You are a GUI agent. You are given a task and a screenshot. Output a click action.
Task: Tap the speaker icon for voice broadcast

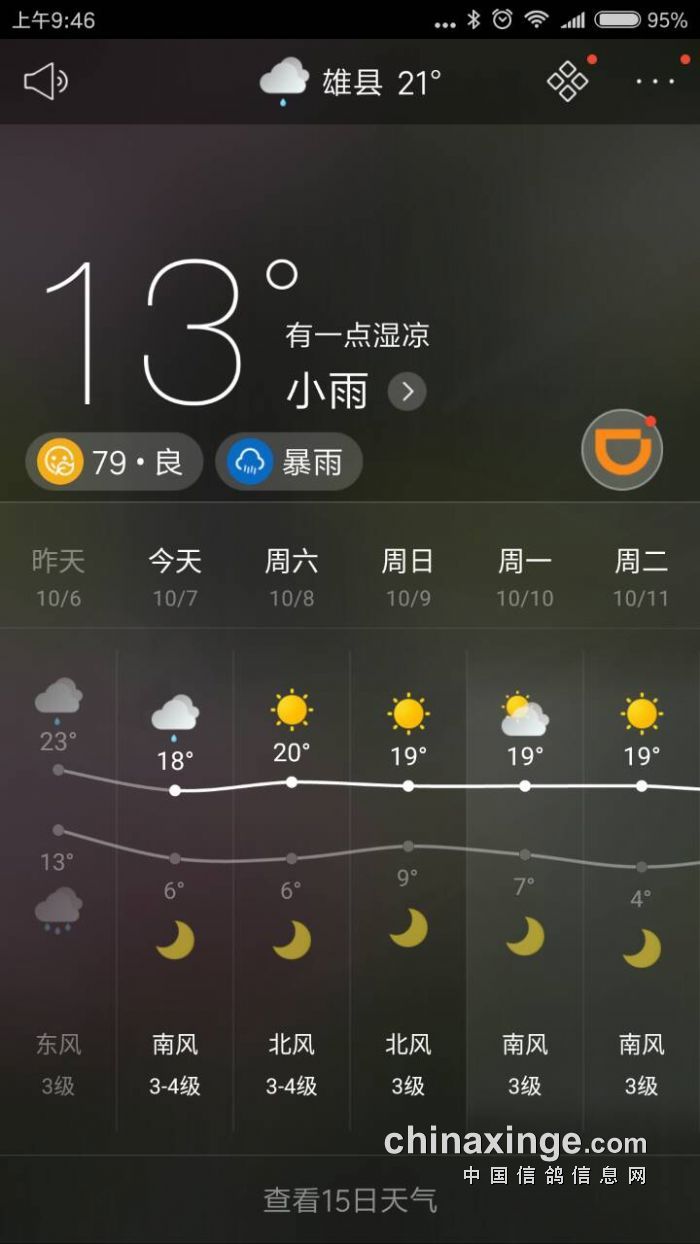coord(46,82)
